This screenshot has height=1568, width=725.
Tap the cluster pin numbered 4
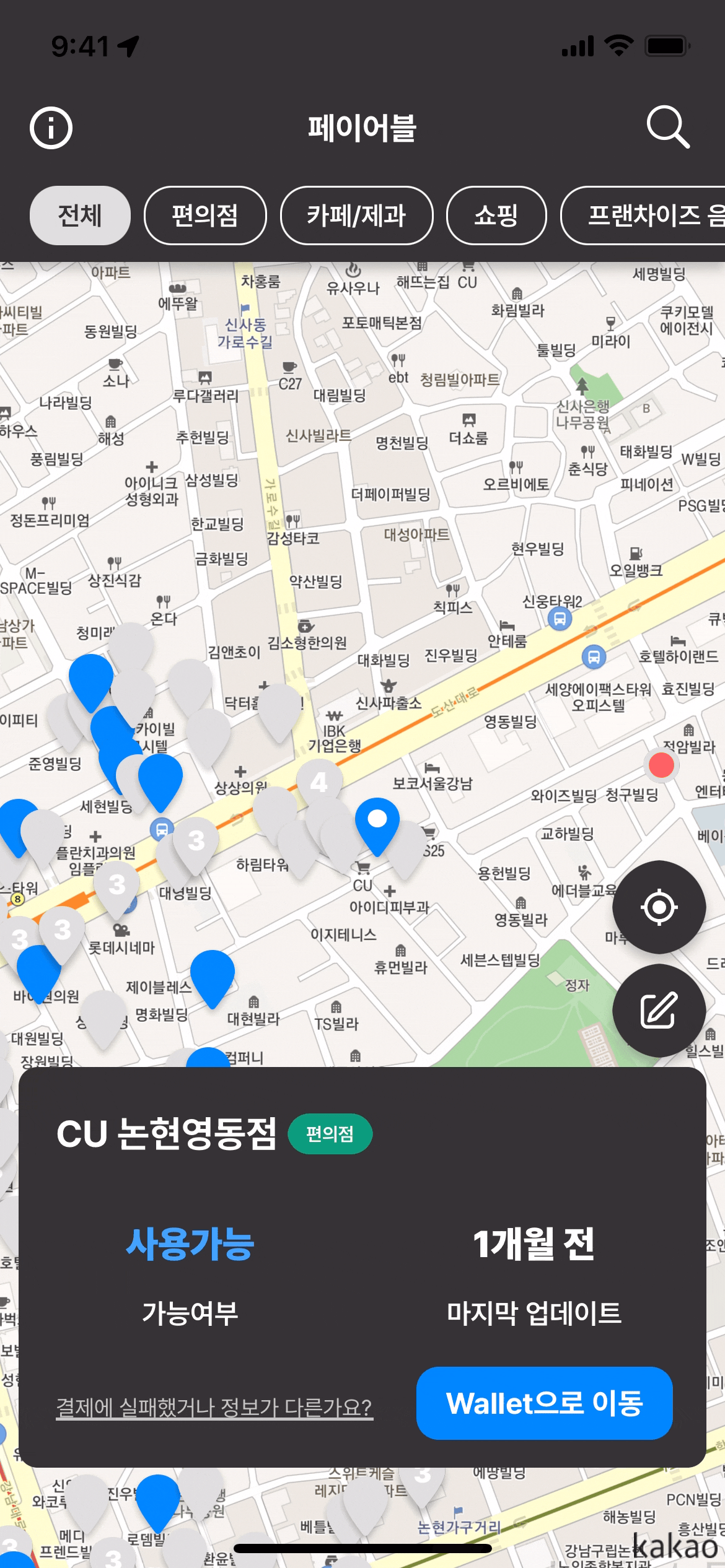pos(319,783)
